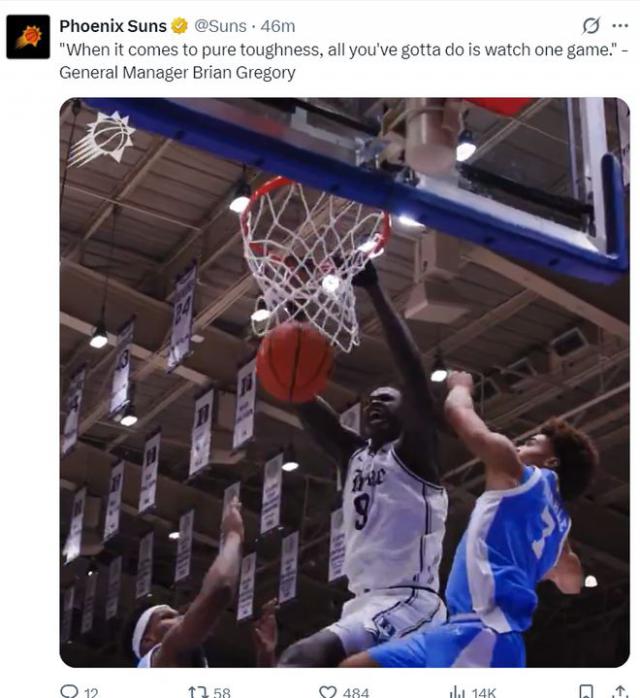
Task: Share the Suns post
Action: pyautogui.click(x=622, y=691)
